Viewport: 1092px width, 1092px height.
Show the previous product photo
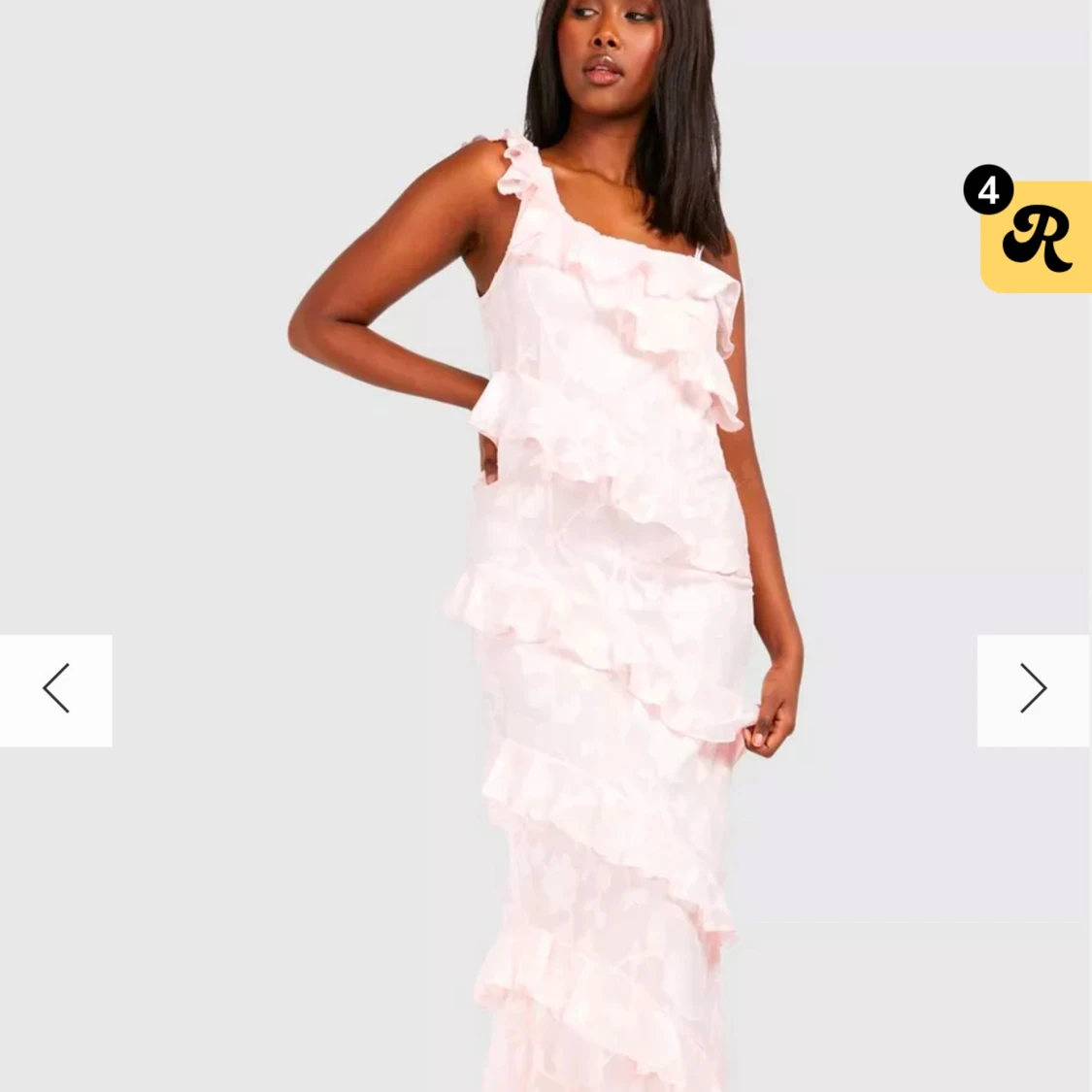pyautogui.click(x=56, y=689)
